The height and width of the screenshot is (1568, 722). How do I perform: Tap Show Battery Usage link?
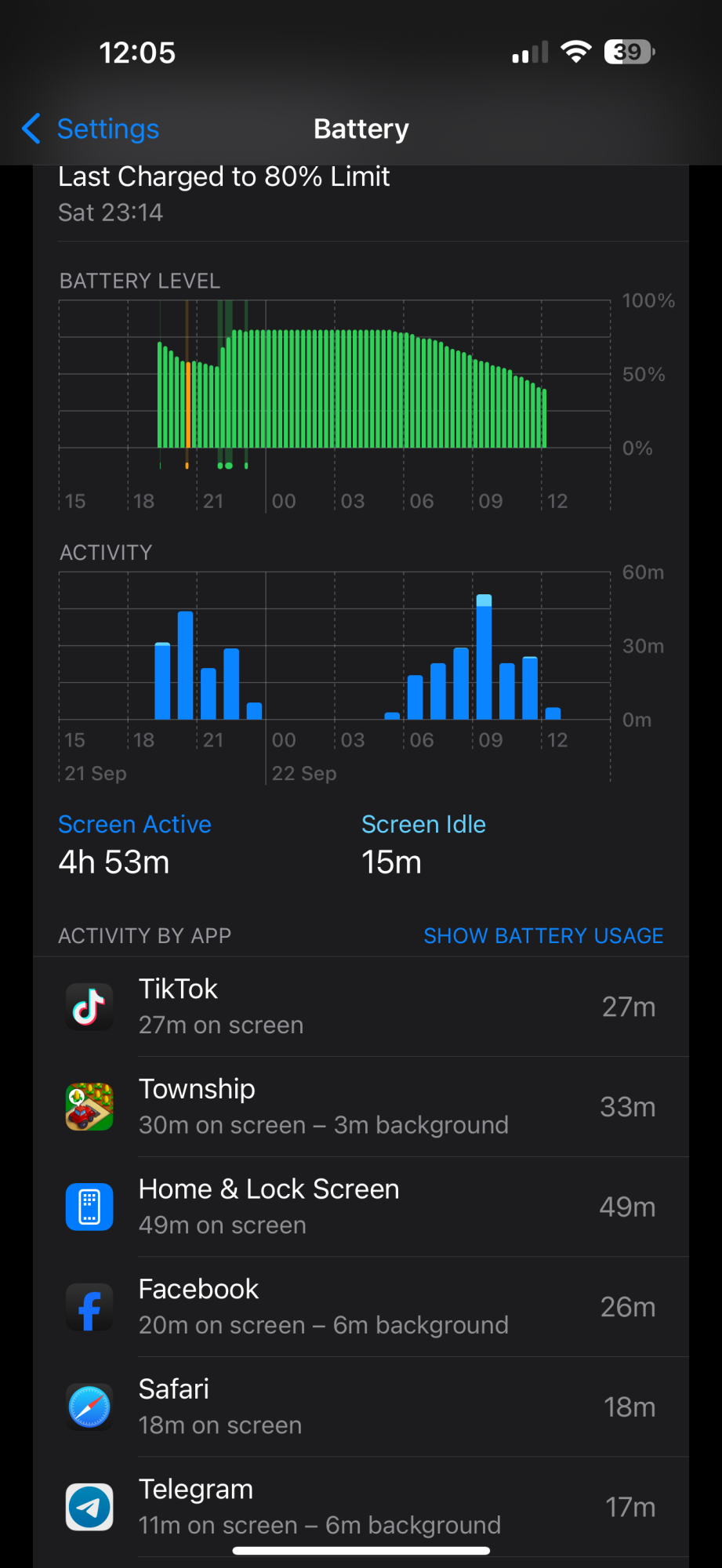(x=543, y=935)
